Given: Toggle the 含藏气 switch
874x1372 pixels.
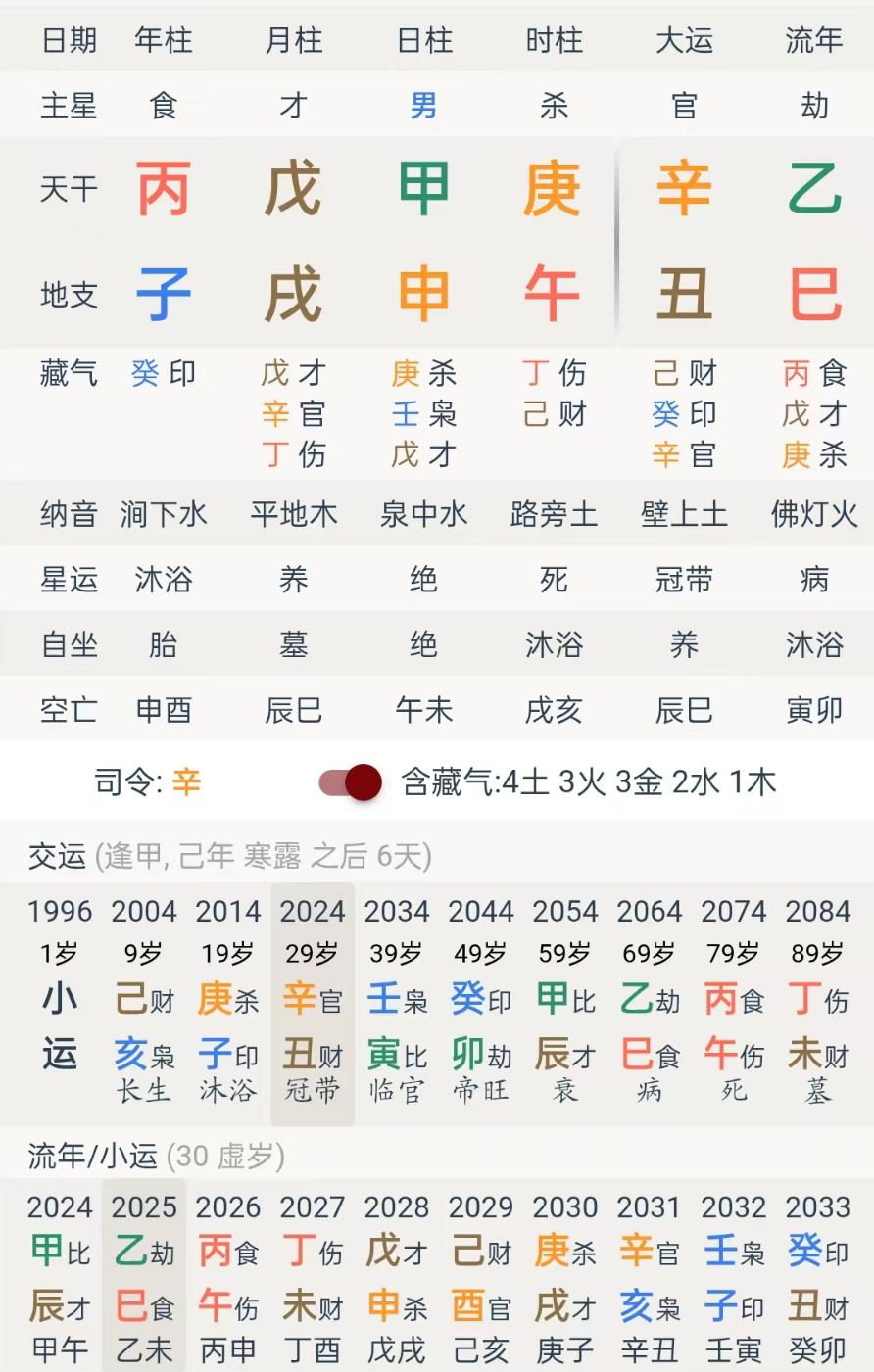Looking at the screenshot, I should coord(351,782).
